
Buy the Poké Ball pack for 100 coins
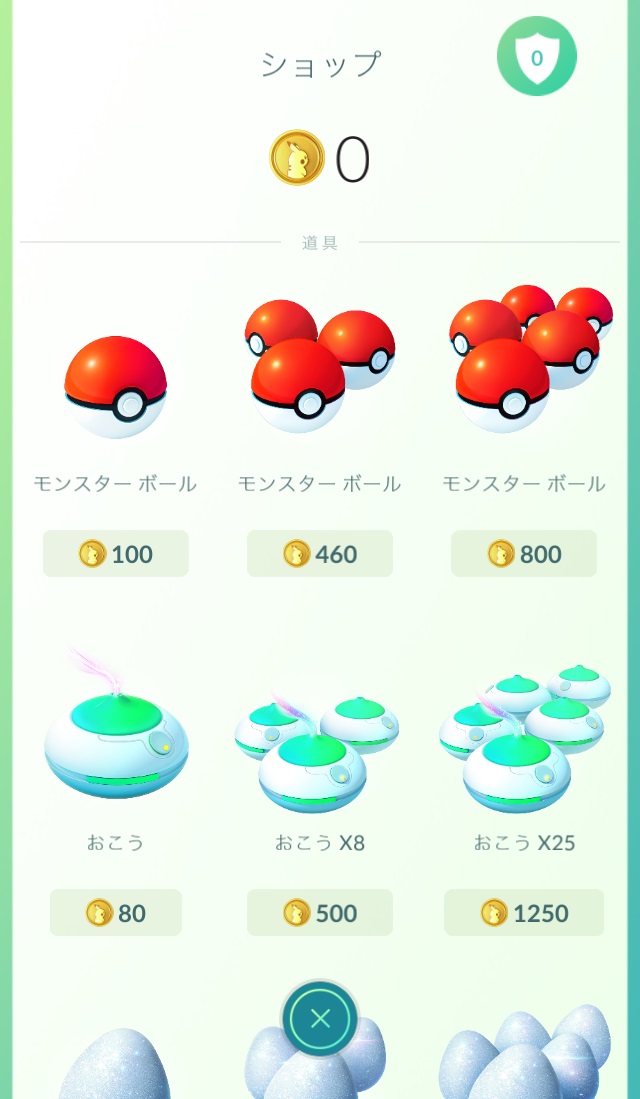pos(116,553)
